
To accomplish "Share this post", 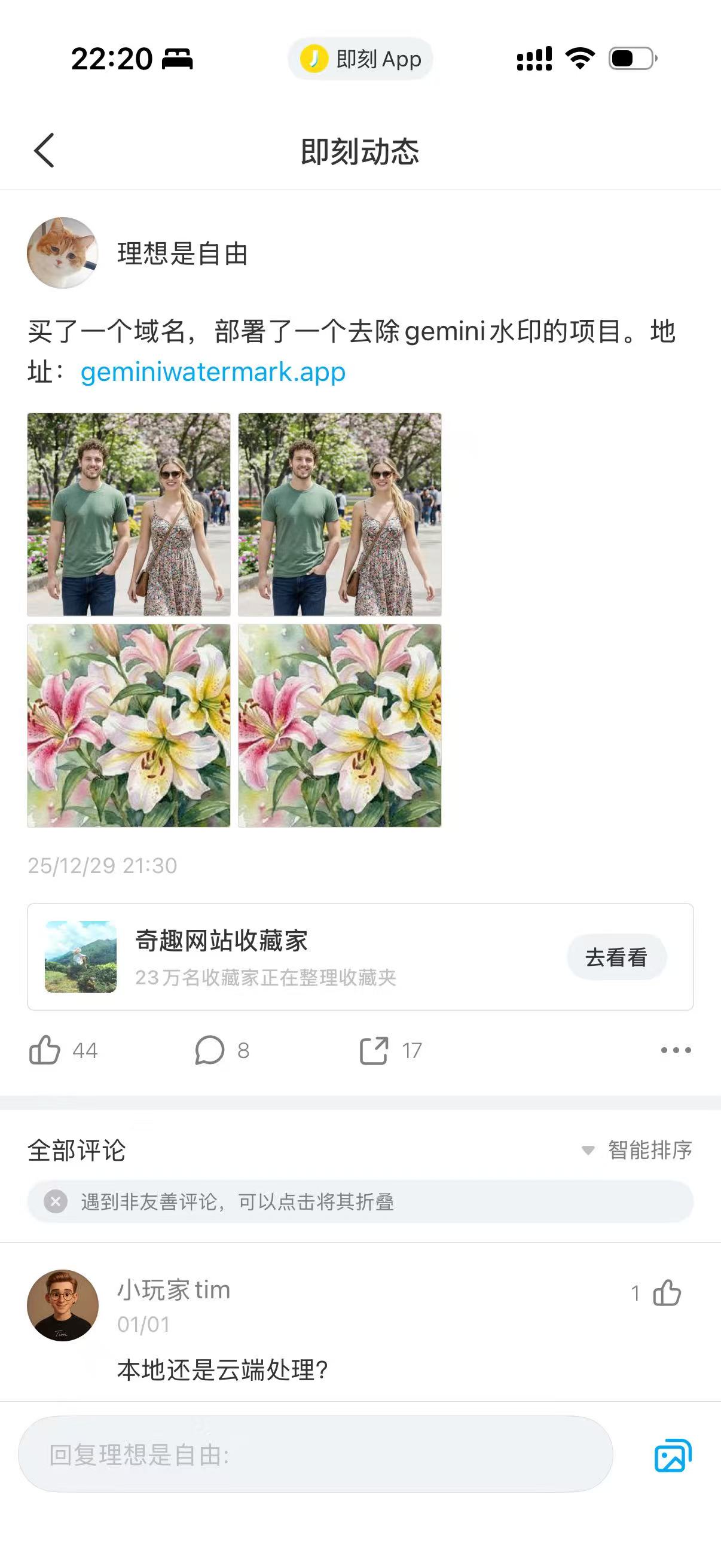I will point(374,1050).
